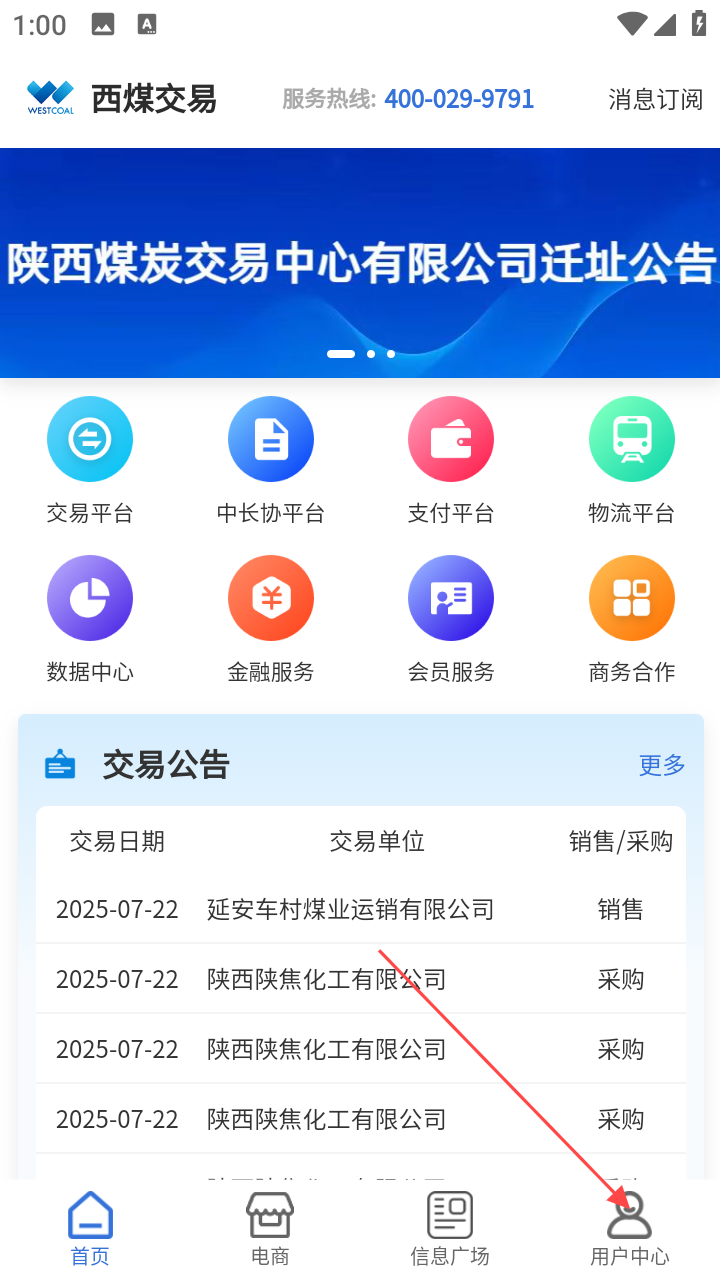Go to the 用户中心 tab

point(630,1228)
